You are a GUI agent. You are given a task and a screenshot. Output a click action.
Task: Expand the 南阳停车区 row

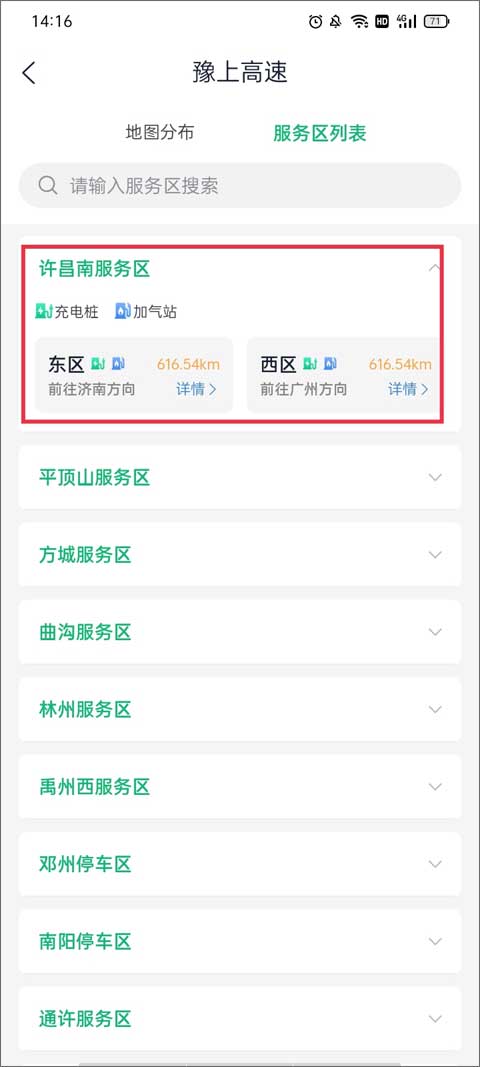(240, 941)
